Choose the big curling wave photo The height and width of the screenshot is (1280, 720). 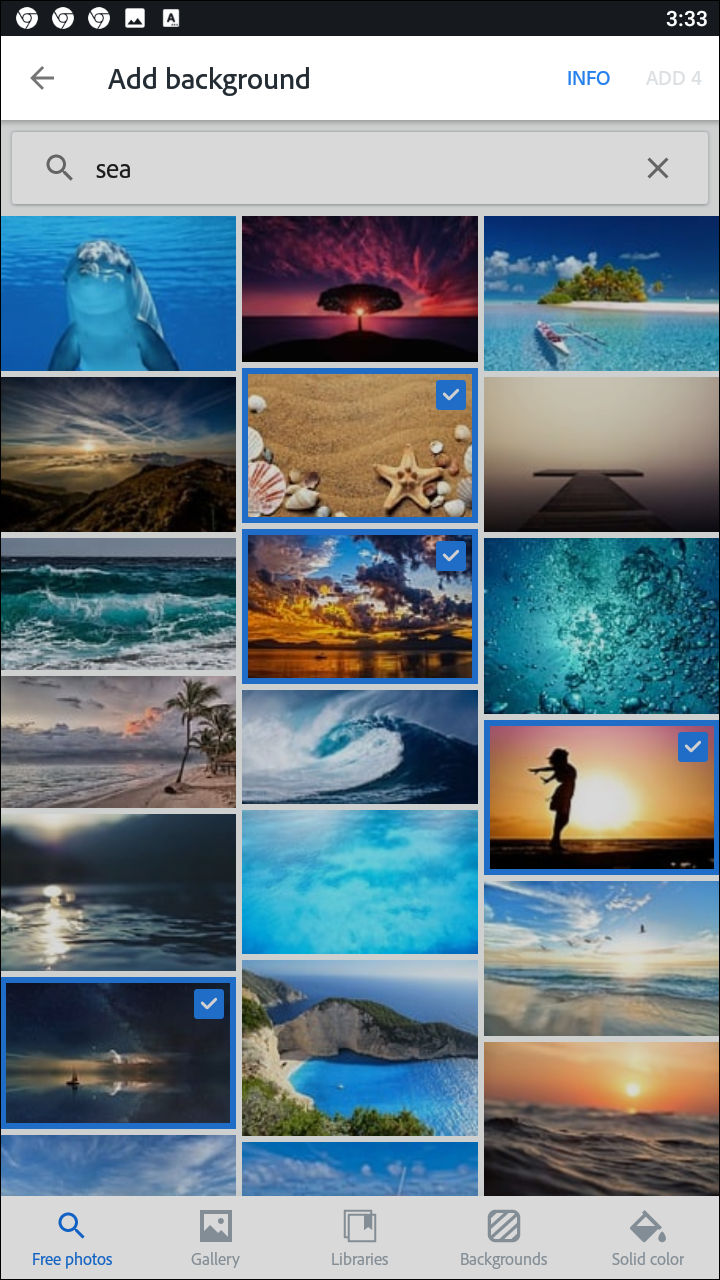coord(359,746)
